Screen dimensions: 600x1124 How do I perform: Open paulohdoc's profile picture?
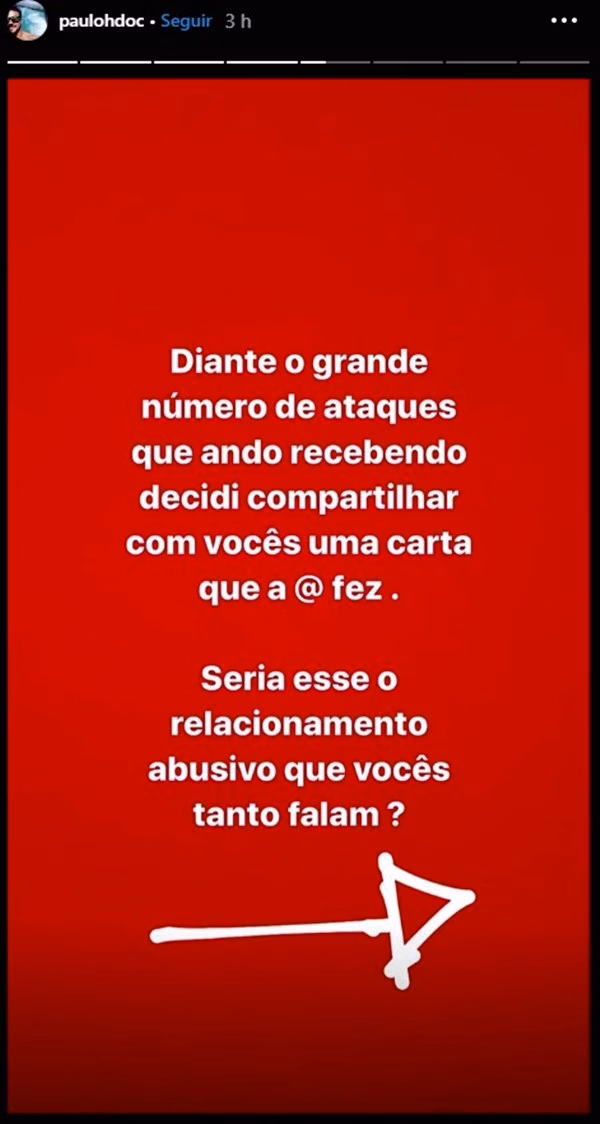click(30, 19)
